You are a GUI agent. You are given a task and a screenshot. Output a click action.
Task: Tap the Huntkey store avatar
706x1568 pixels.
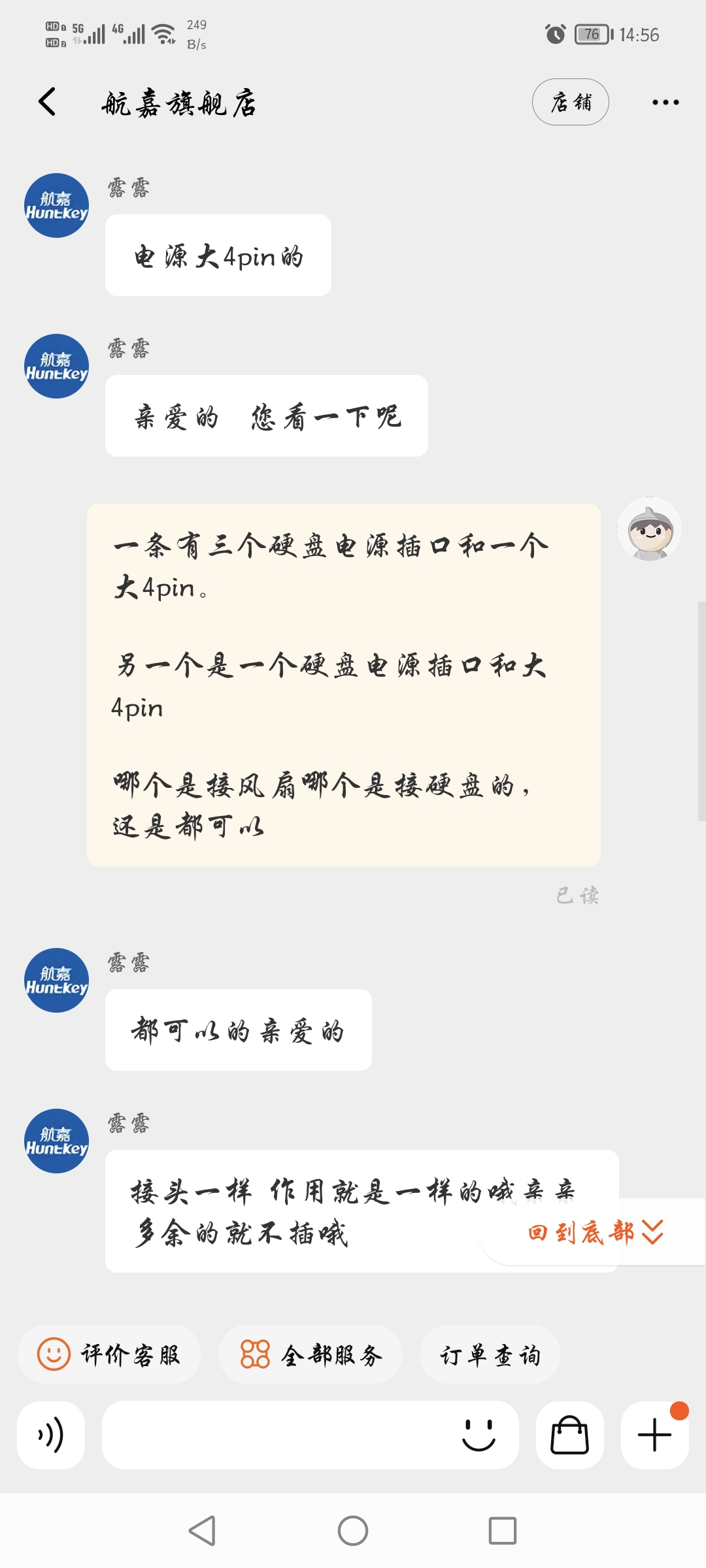pos(56,205)
